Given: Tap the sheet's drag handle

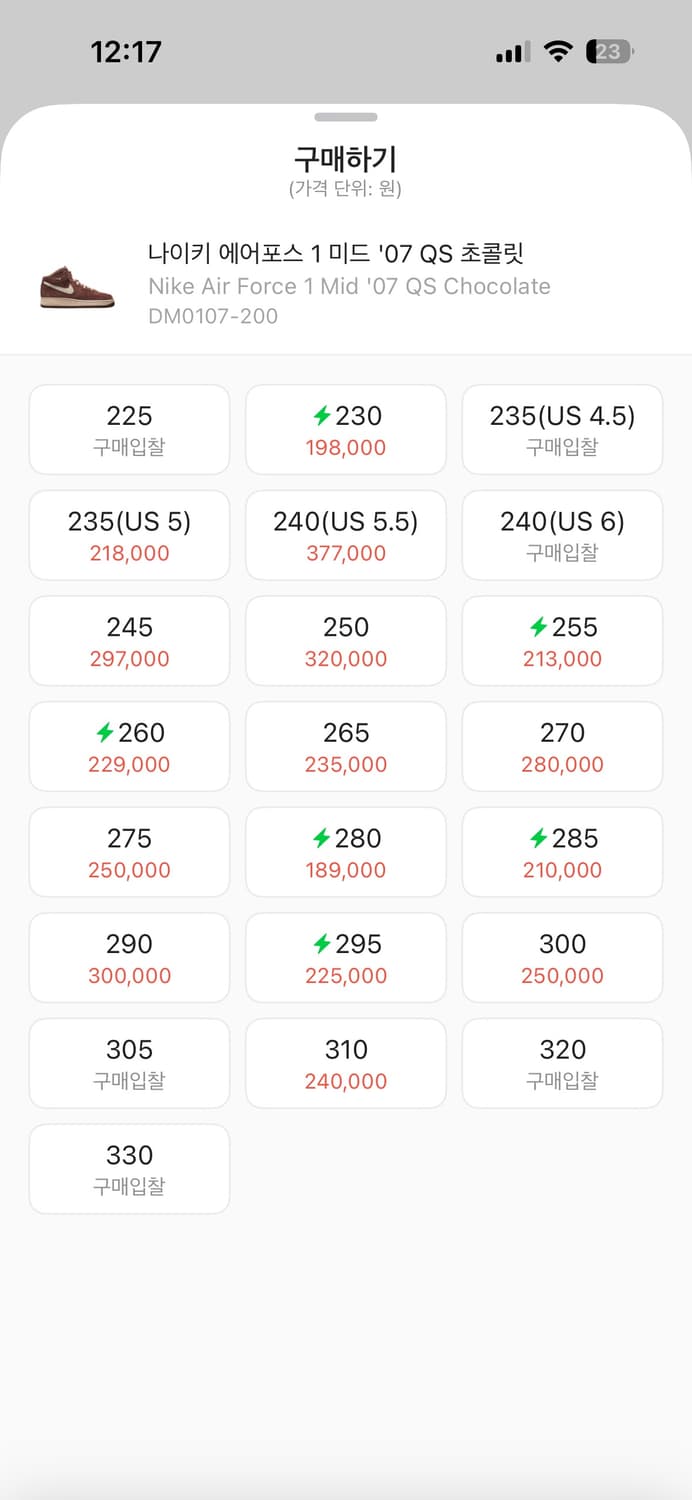Looking at the screenshot, I should 346,117.
